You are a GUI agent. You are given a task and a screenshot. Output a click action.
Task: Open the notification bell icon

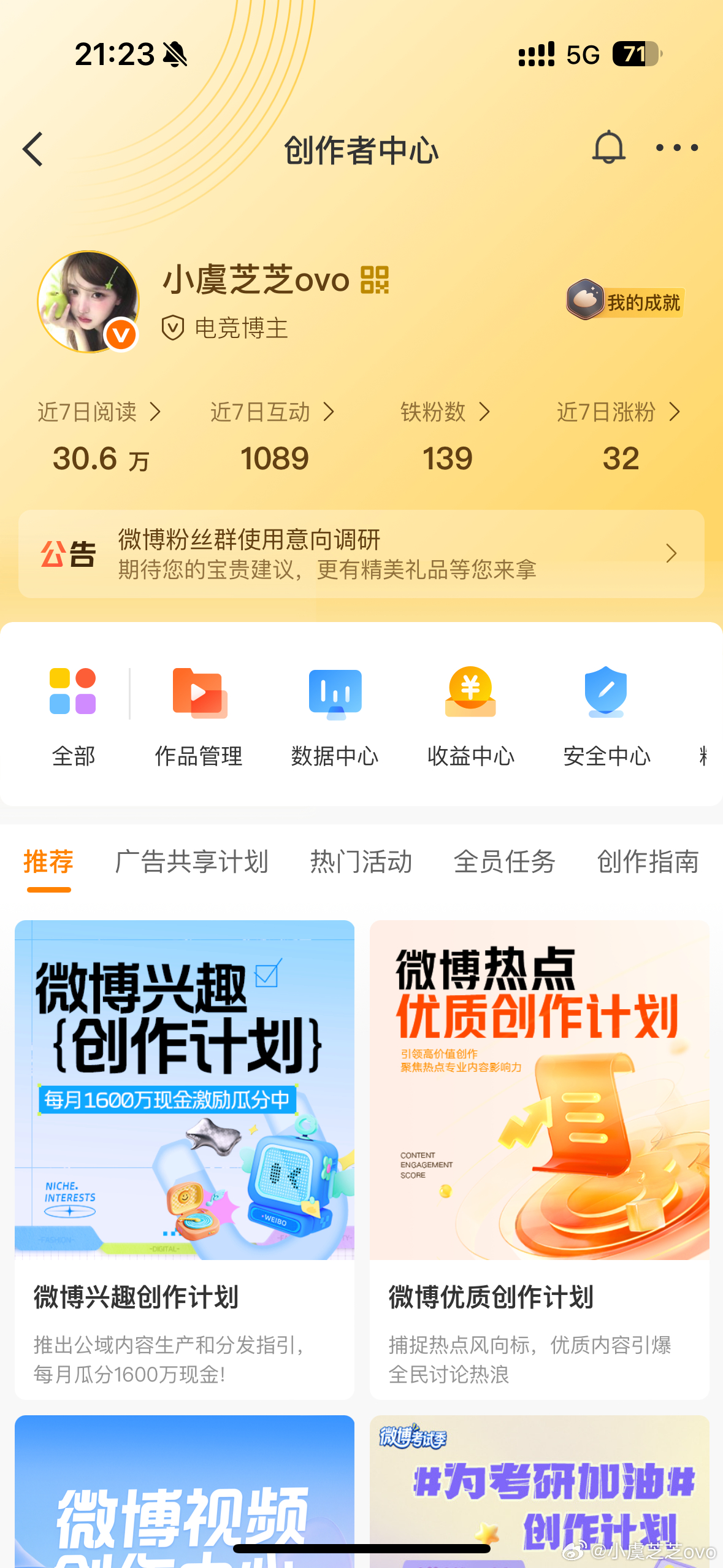[x=608, y=148]
